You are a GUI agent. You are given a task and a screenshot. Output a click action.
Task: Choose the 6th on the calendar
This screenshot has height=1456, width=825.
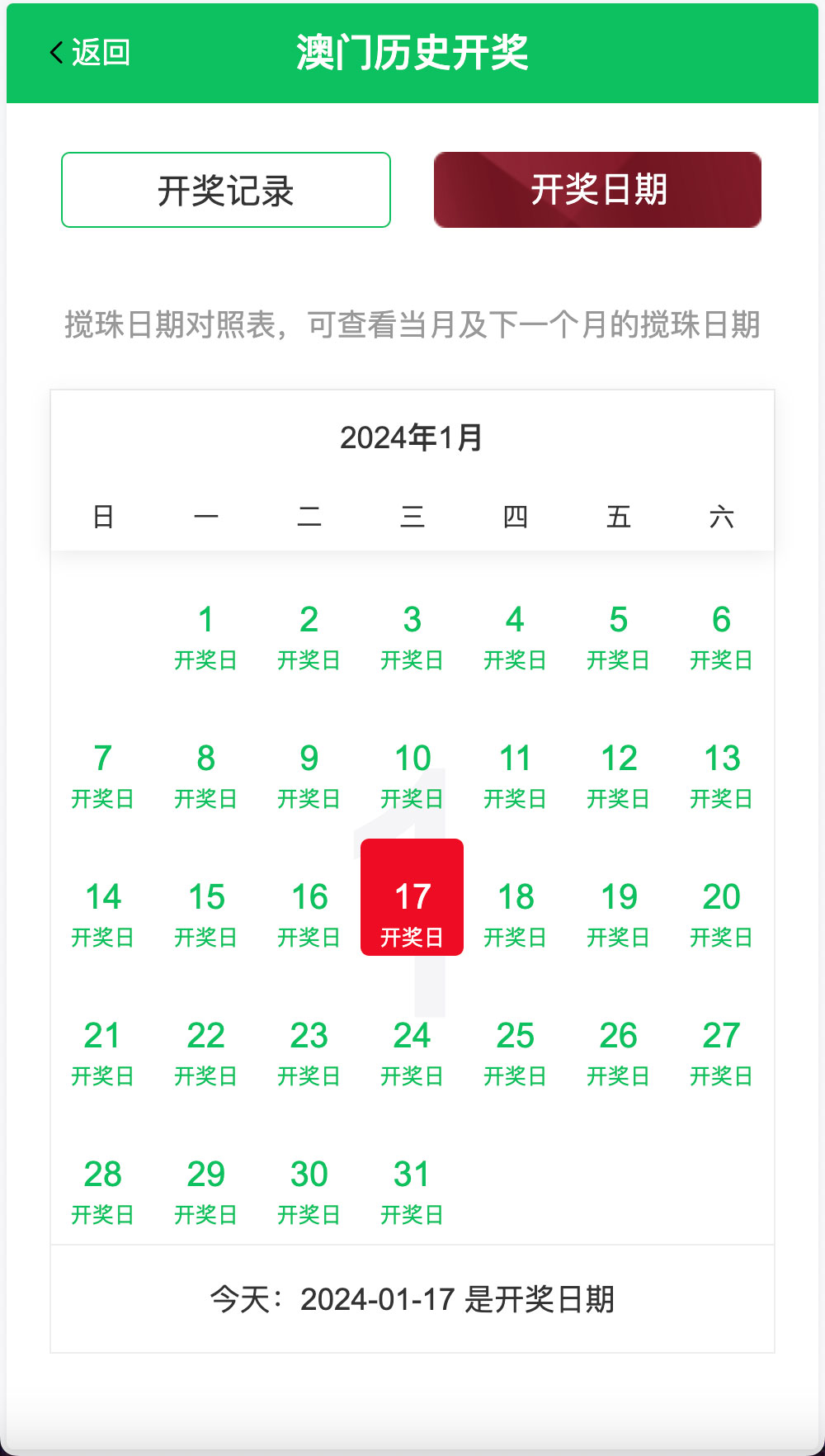(x=721, y=636)
